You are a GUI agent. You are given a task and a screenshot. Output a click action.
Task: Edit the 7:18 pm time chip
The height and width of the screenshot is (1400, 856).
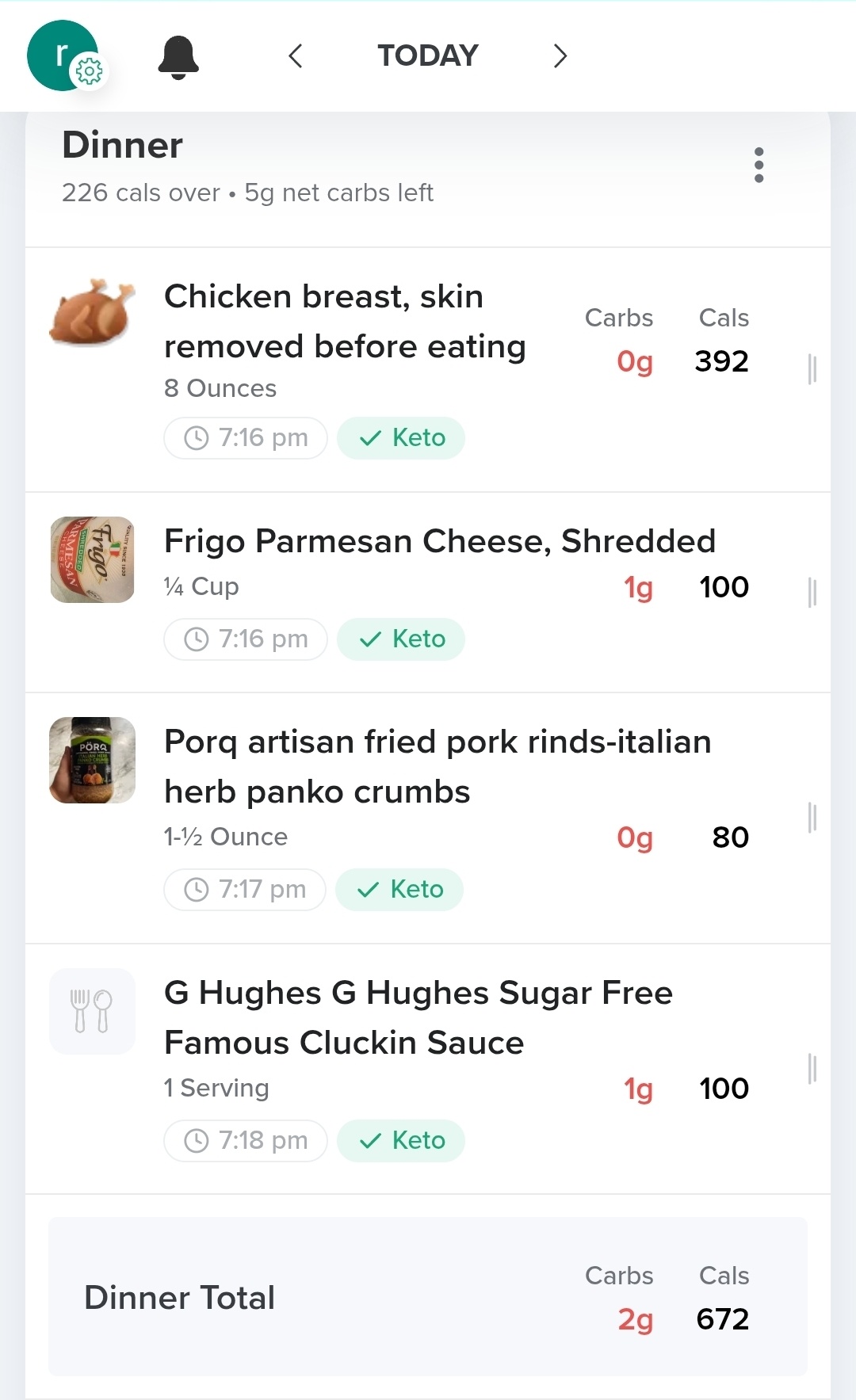[x=246, y=1141]
